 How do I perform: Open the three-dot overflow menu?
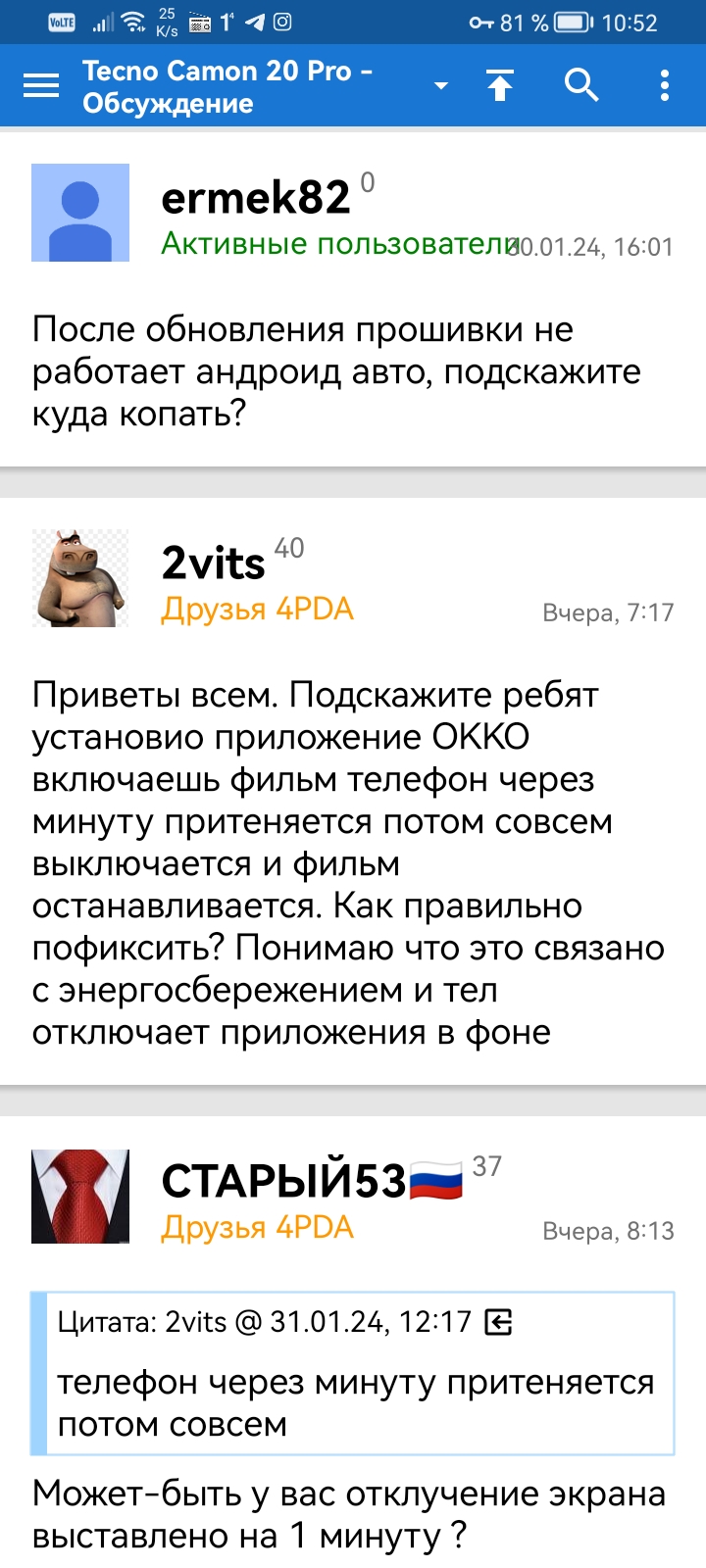pos(665,86)
